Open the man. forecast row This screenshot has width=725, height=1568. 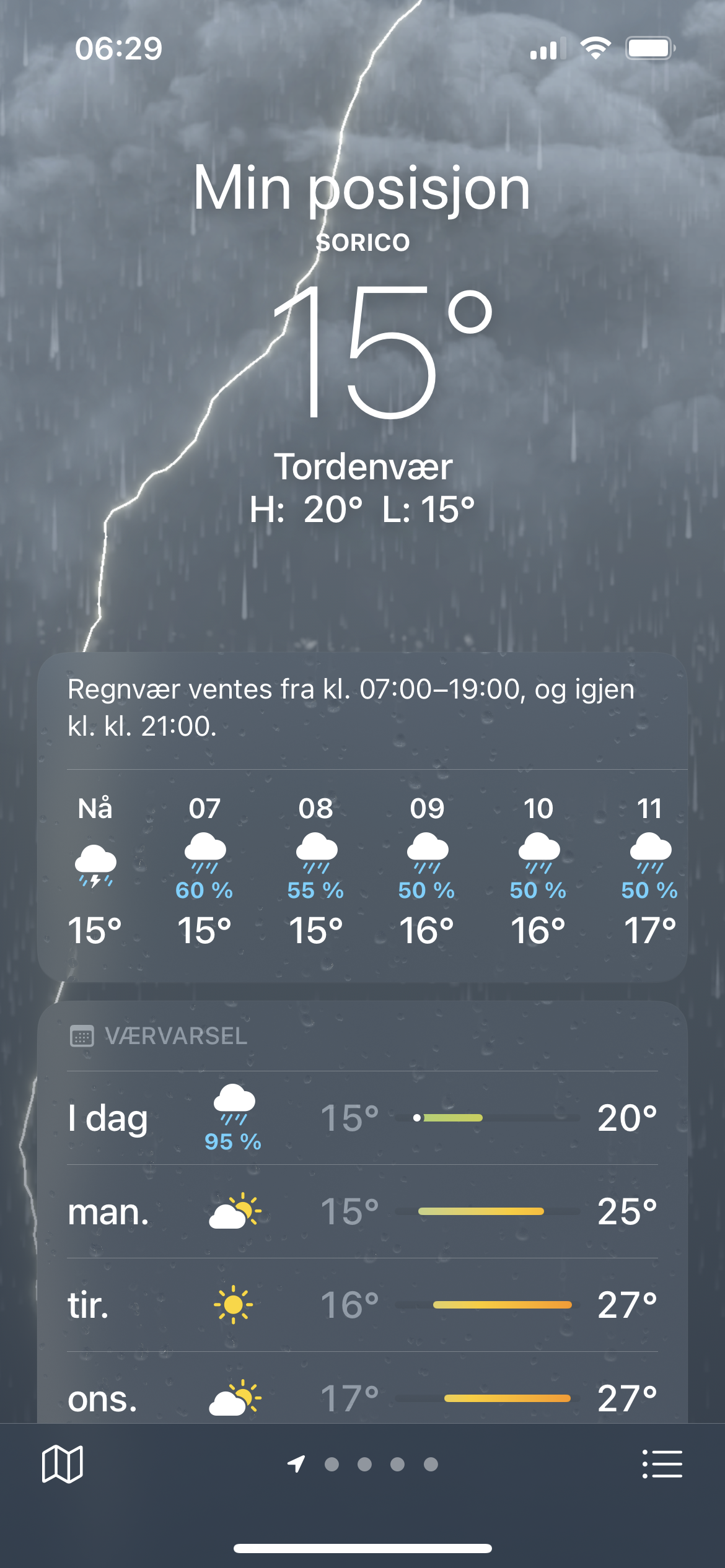click(362, 1212)
